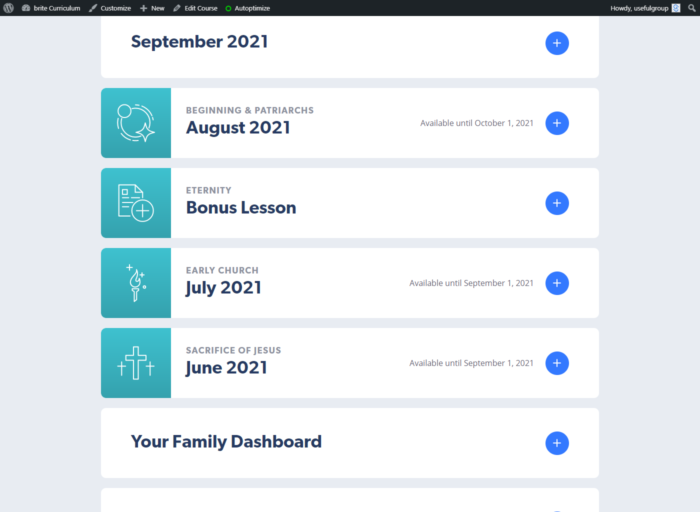Expand the Bonus Lesson card
The image size is (700, 512).
pyautogui.click(x=557, y=203)
